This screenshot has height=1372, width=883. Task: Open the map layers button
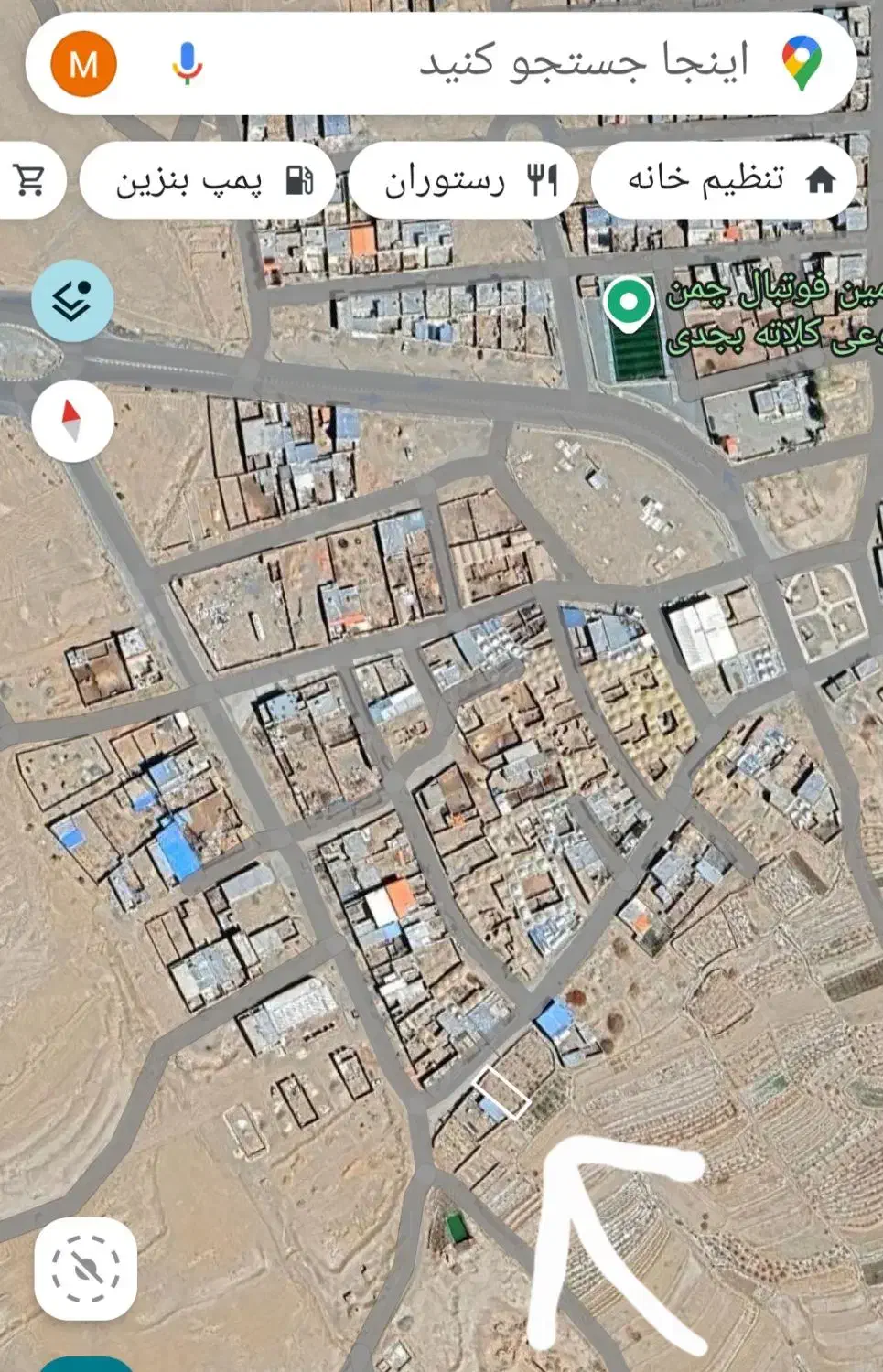[72, 300]
